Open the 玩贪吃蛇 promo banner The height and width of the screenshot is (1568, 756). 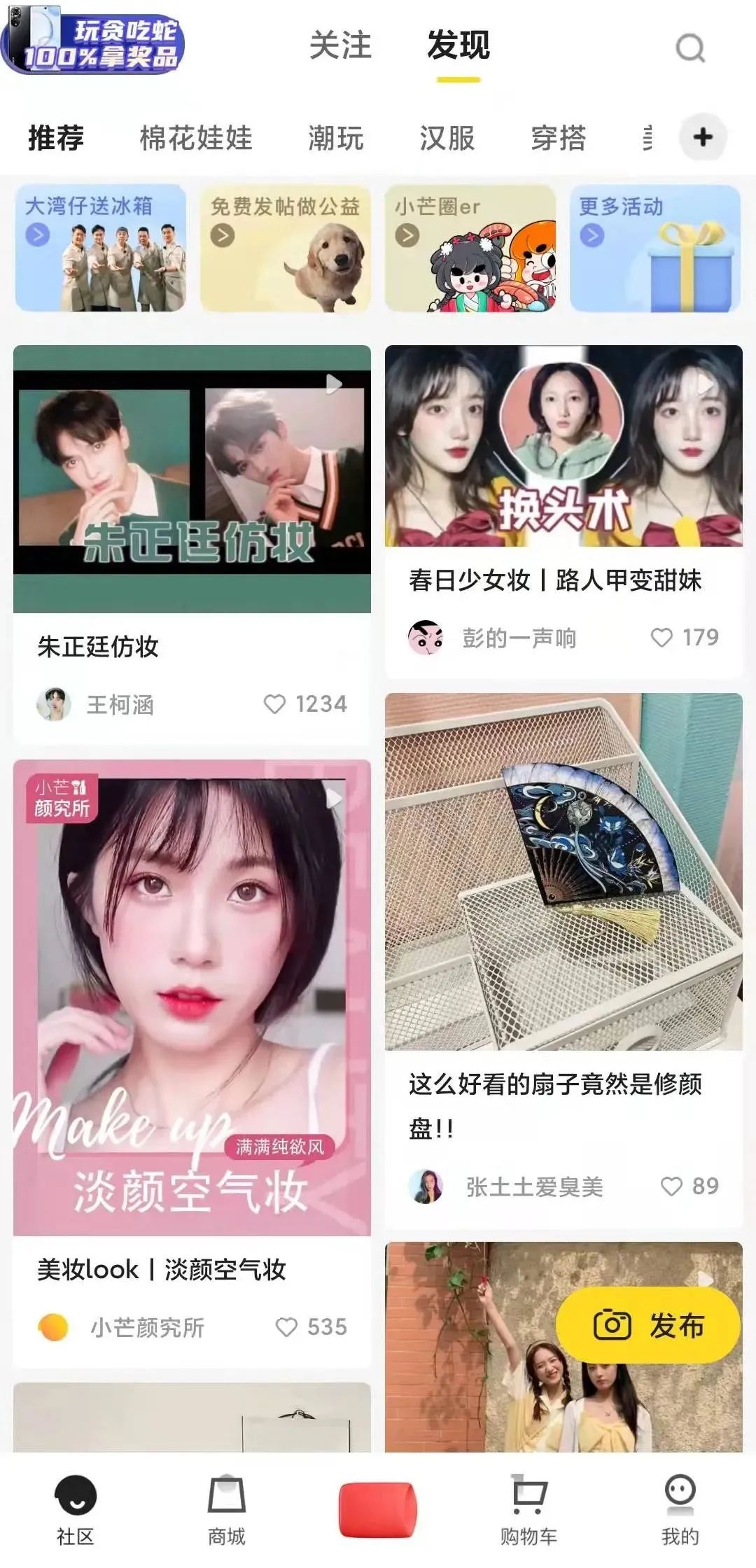point(92,41)
